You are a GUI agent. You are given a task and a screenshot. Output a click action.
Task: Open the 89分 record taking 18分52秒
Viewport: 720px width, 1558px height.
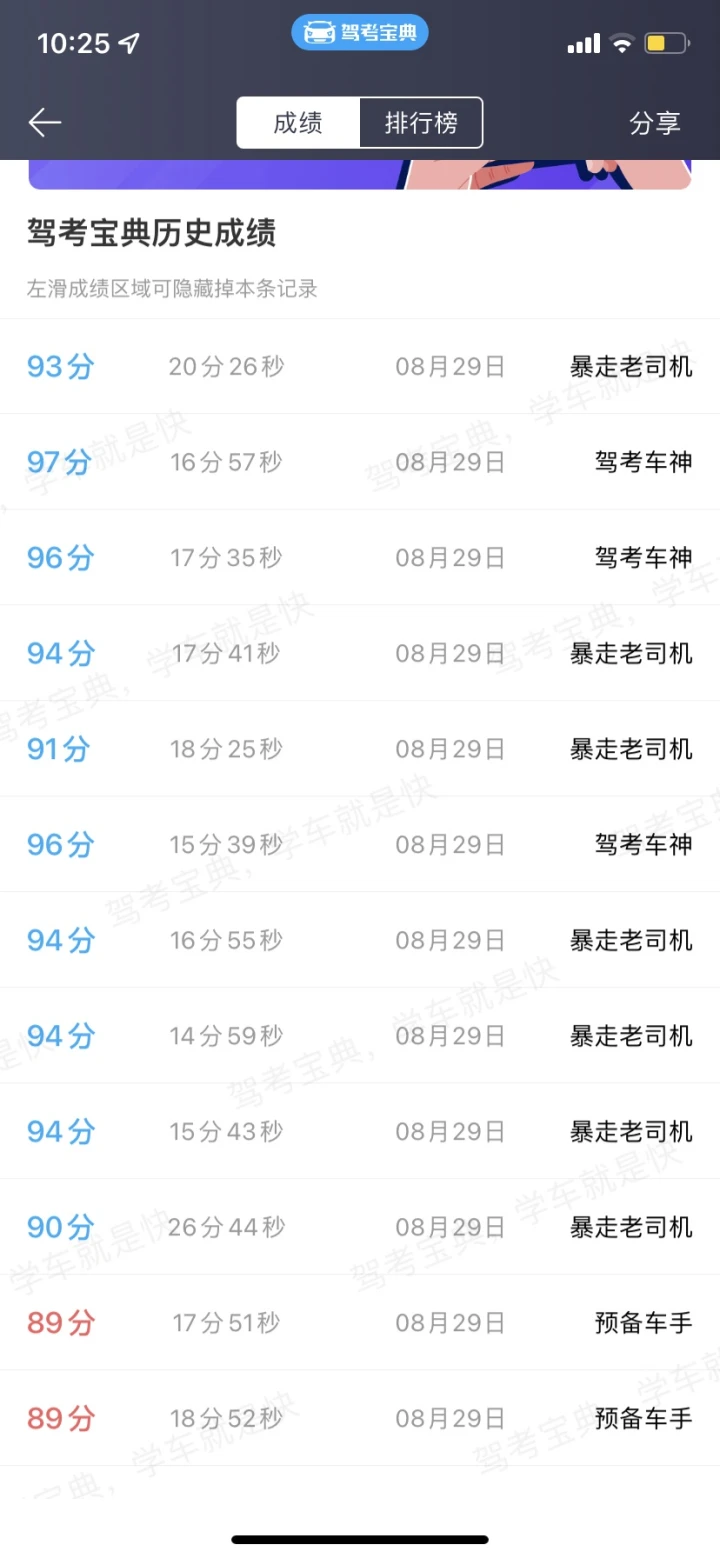pyautogui.click(x=360, y=1418)
